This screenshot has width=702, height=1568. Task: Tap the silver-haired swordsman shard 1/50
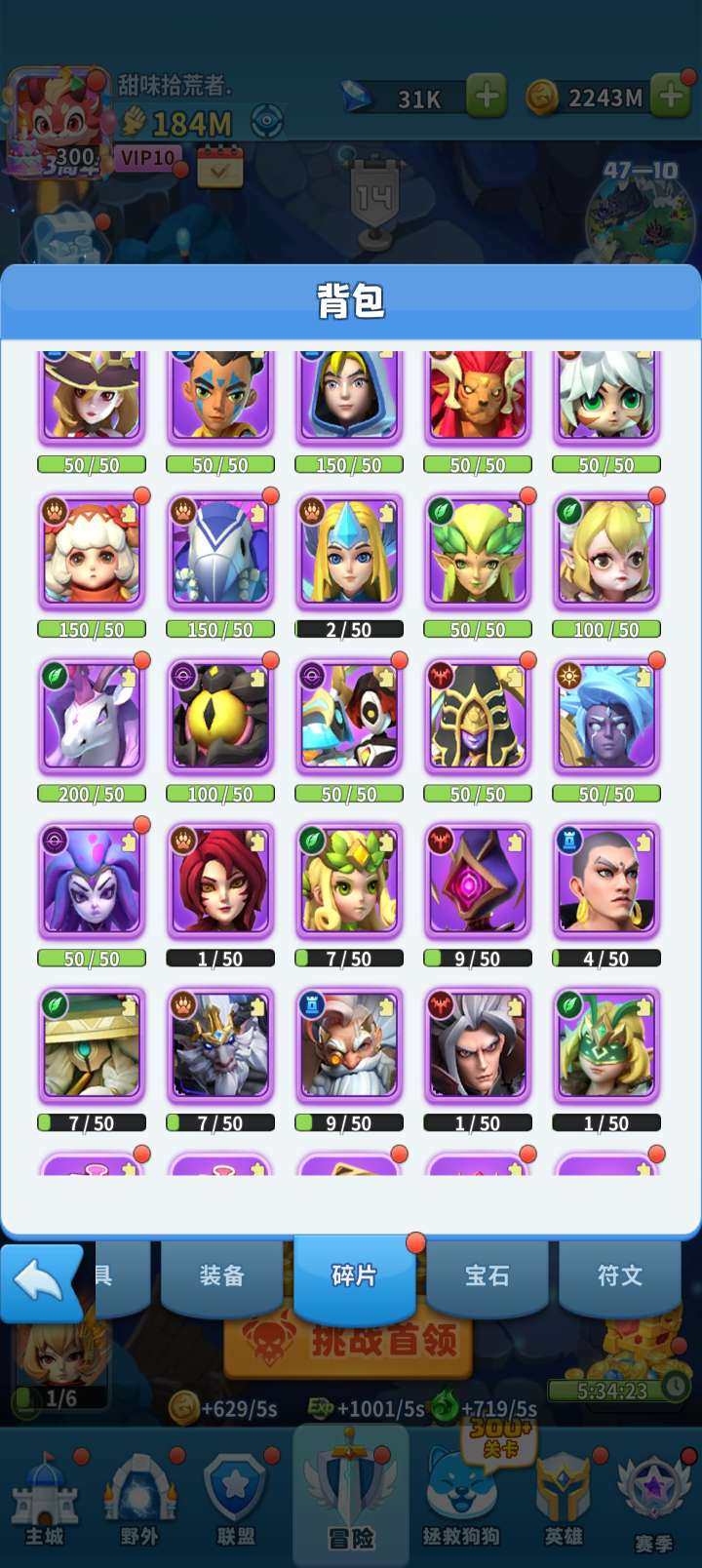click(478, 1045)
